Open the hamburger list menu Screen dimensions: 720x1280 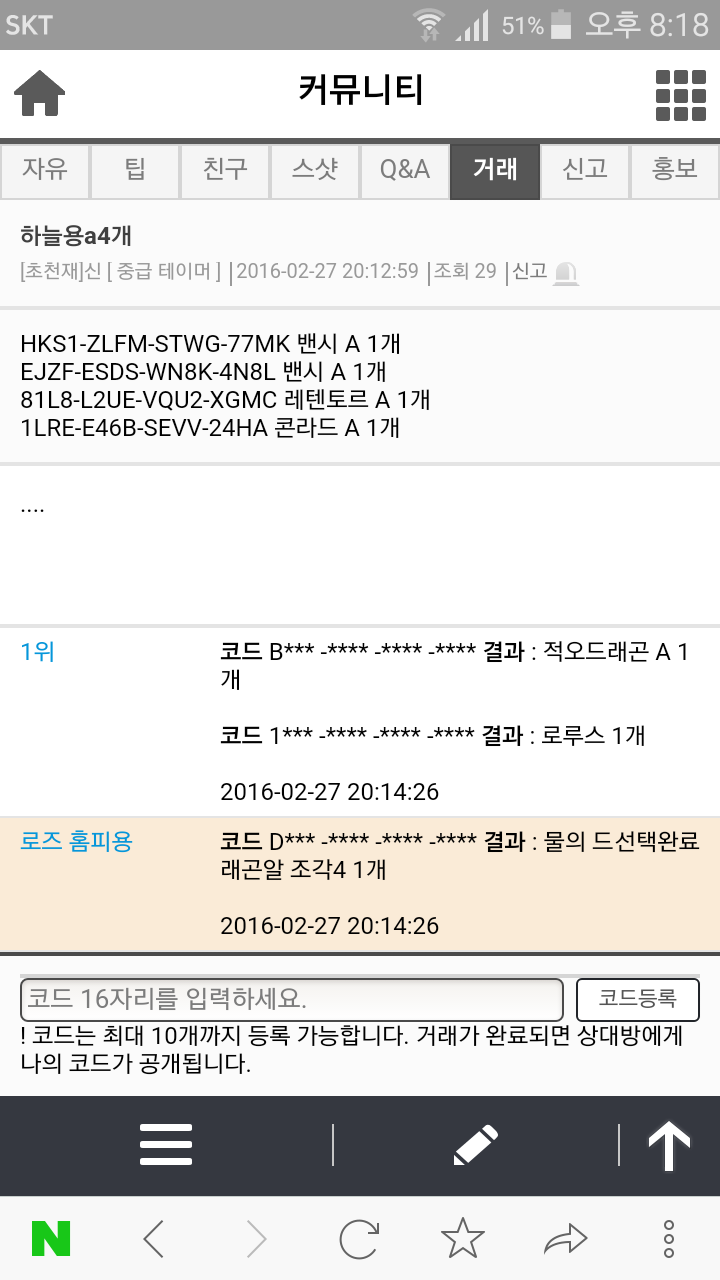[x=166, y=1144]
